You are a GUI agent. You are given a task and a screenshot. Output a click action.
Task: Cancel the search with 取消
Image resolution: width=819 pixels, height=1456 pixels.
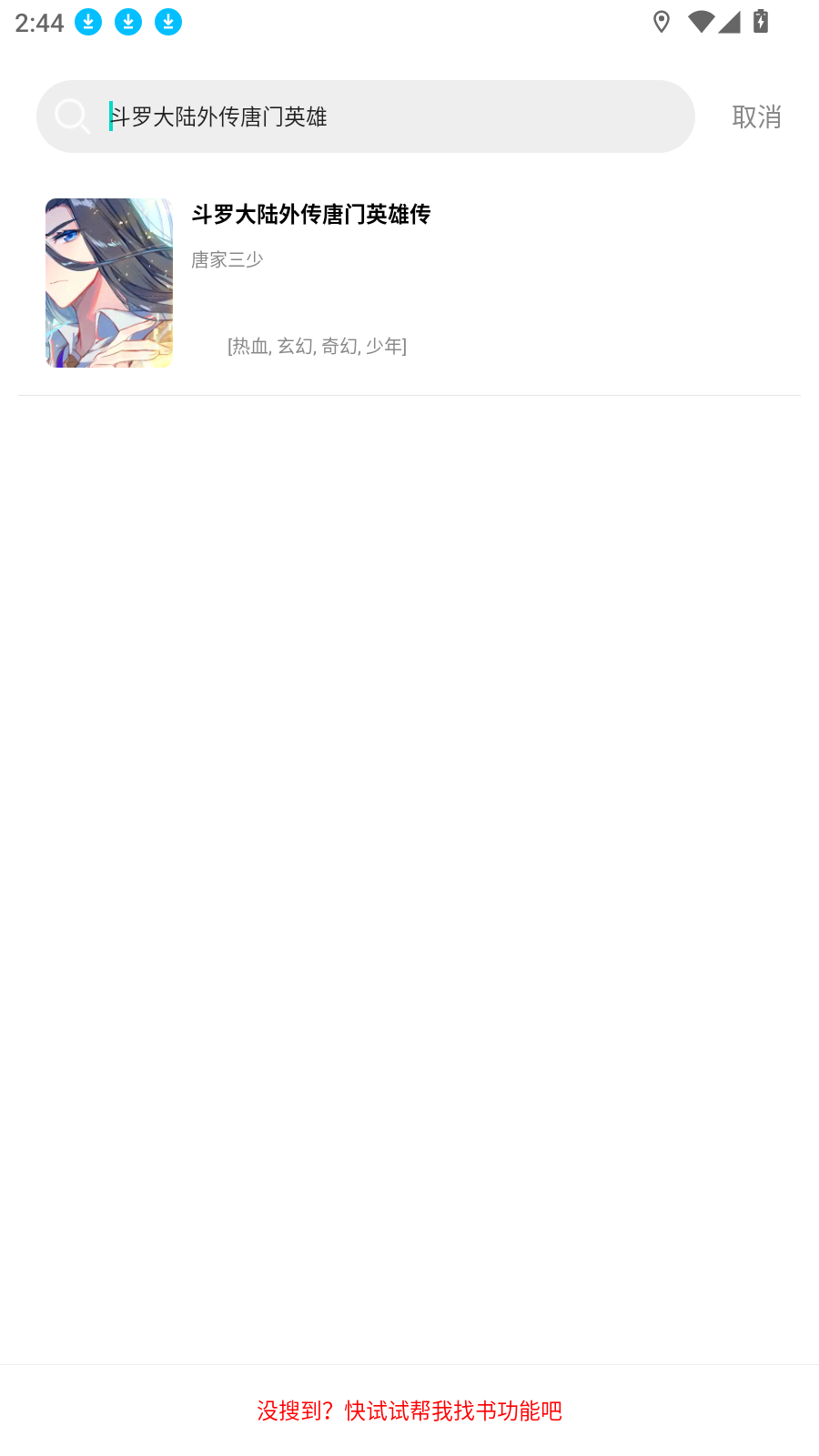[x=756, y=116]
